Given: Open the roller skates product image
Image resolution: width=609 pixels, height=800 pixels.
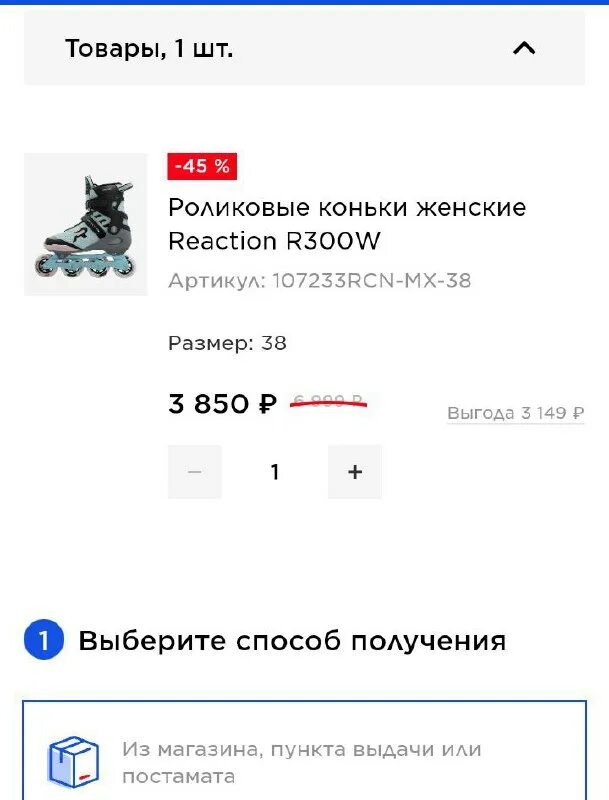Looking at the screenshot, I should click(x=85, y=224).
